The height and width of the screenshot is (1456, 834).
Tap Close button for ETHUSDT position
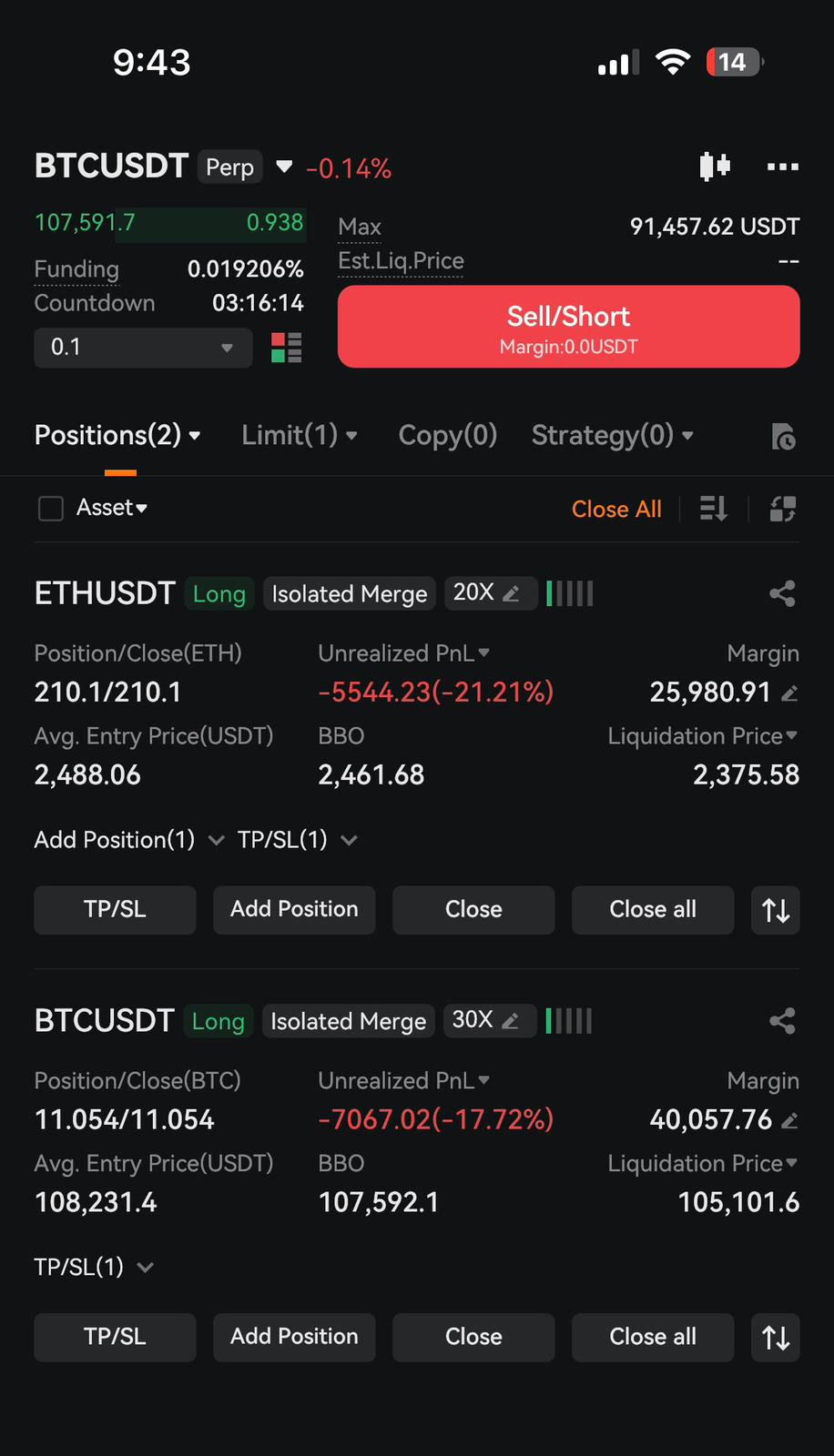[473, 910]
